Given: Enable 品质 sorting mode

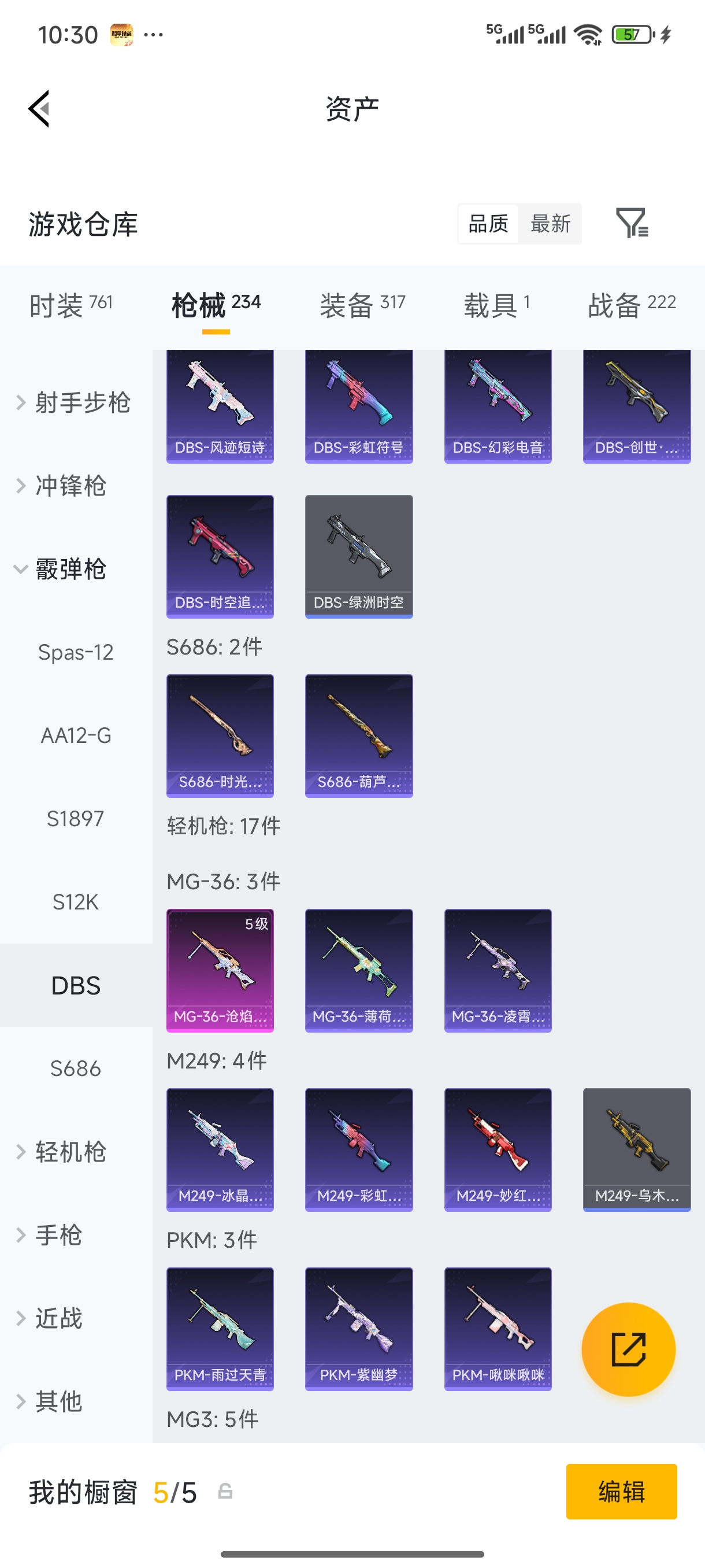Looking at the screenshot, I should point(487,224).
